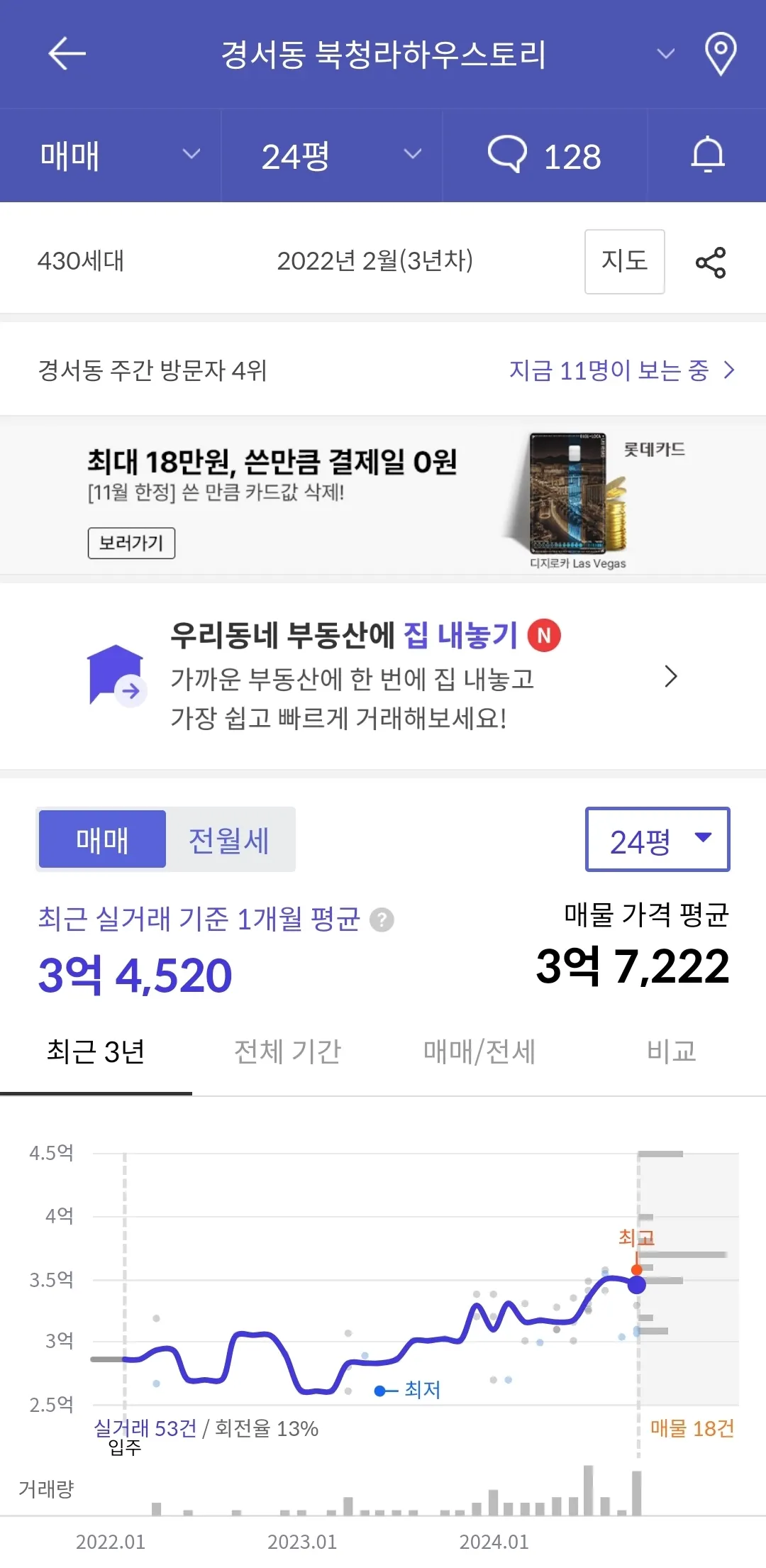Image resolution: width=766 pixels, height=1568 pixels.
Task: Expand the apartment name dropdown
Action: click(665, 54)
